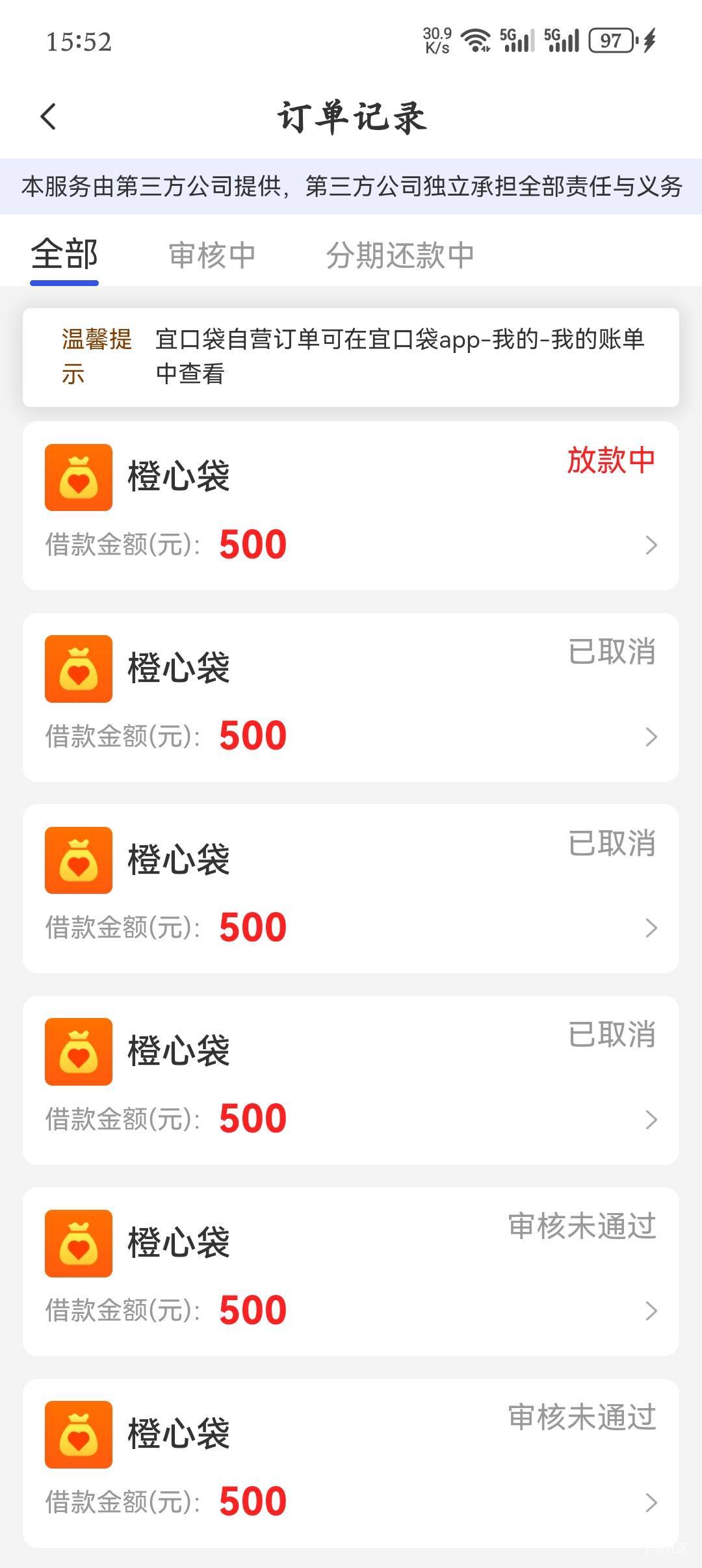
Task: Go back from 订单记录 page
Action: coord(49,117)
